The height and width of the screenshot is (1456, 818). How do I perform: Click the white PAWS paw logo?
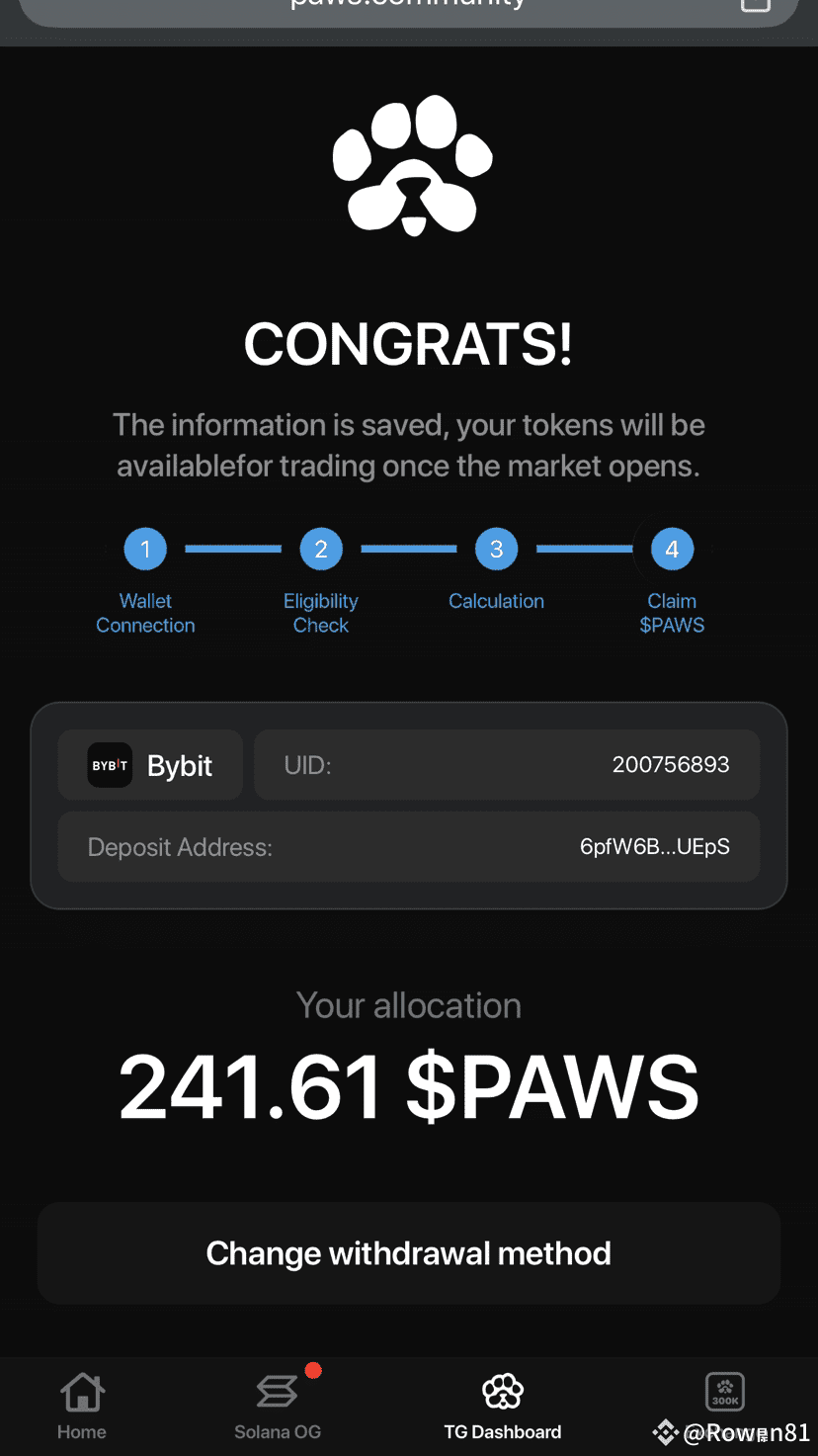tap(412, 165)
